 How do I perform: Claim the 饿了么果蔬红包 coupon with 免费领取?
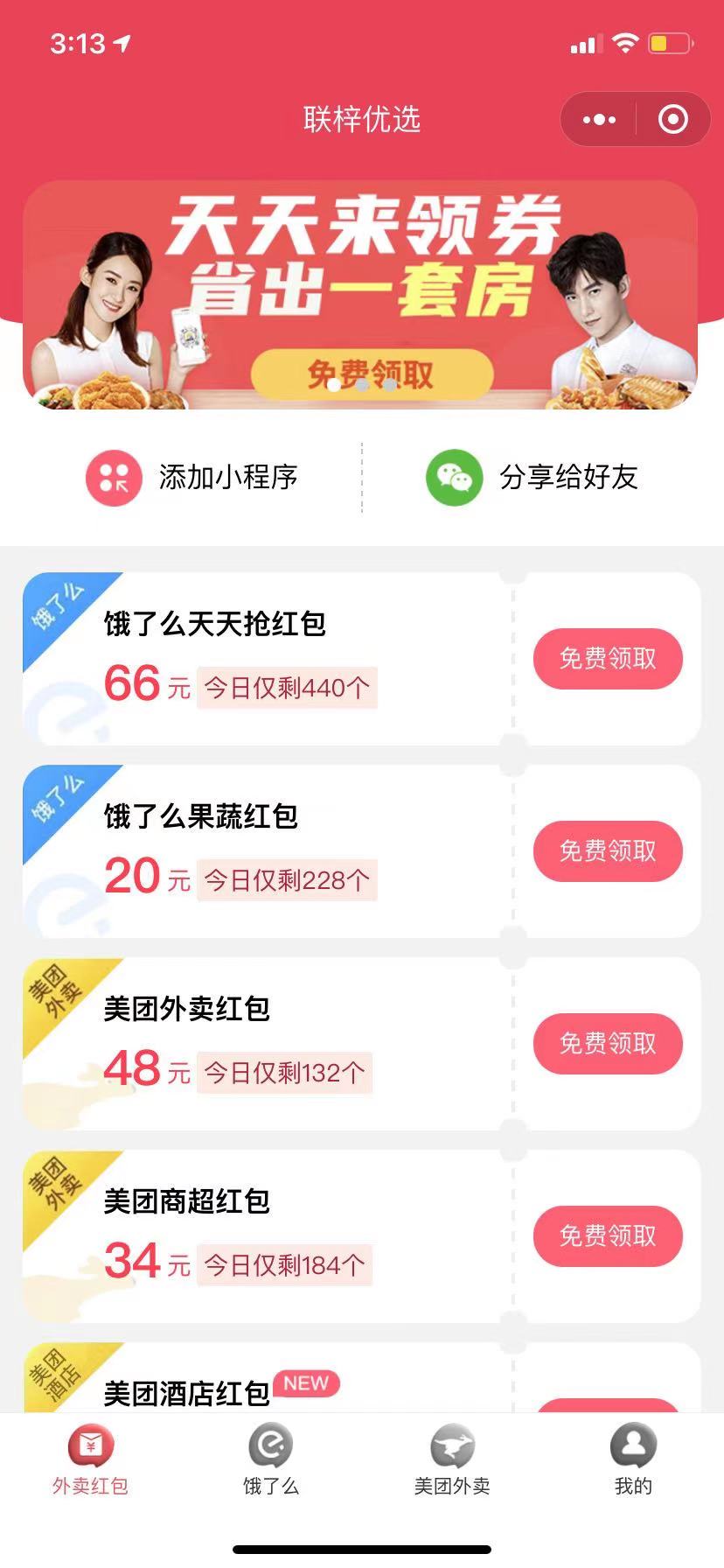608,851
